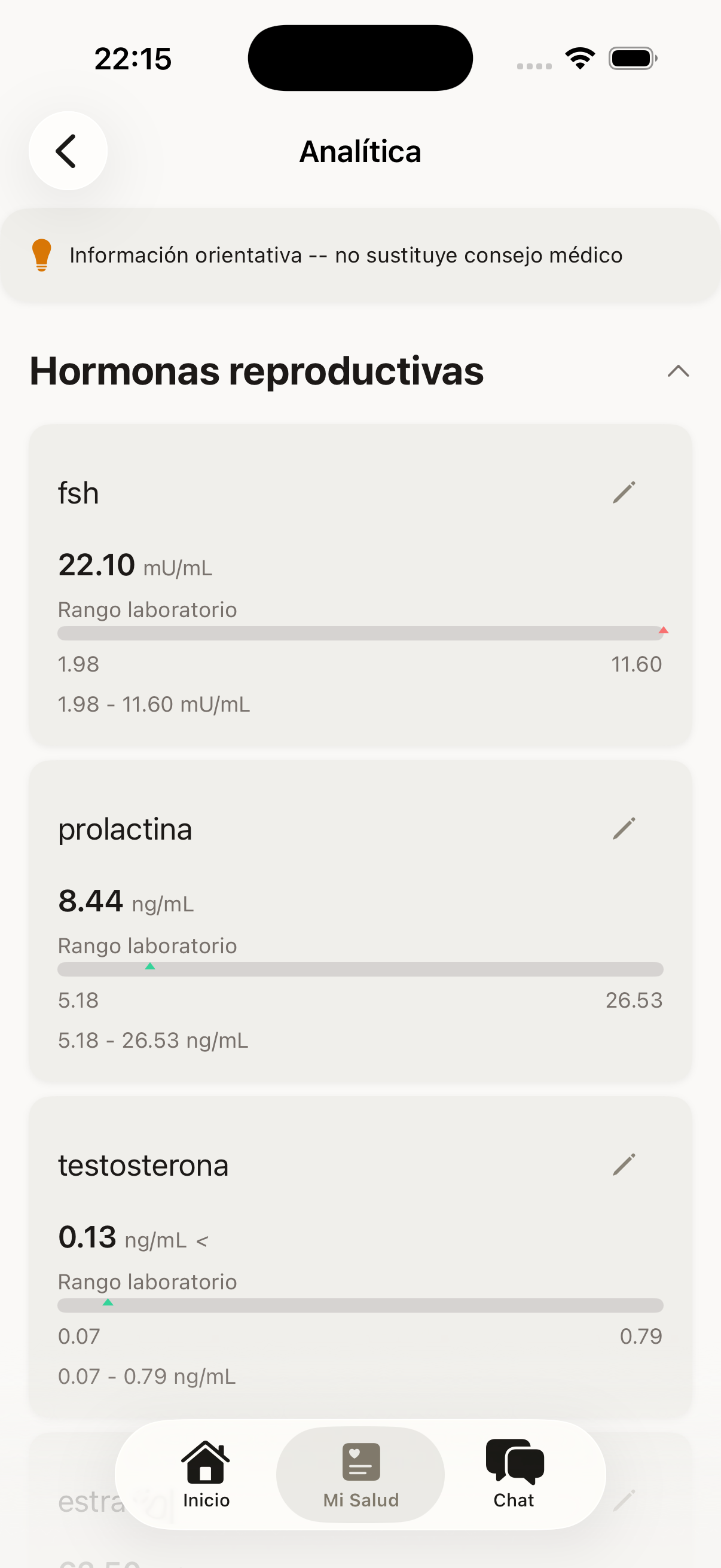Image resolution: width=721 pixels, height=1568 pixels.
Task: Open the edit pencil next to estradiol
Action: [624, 1501]
